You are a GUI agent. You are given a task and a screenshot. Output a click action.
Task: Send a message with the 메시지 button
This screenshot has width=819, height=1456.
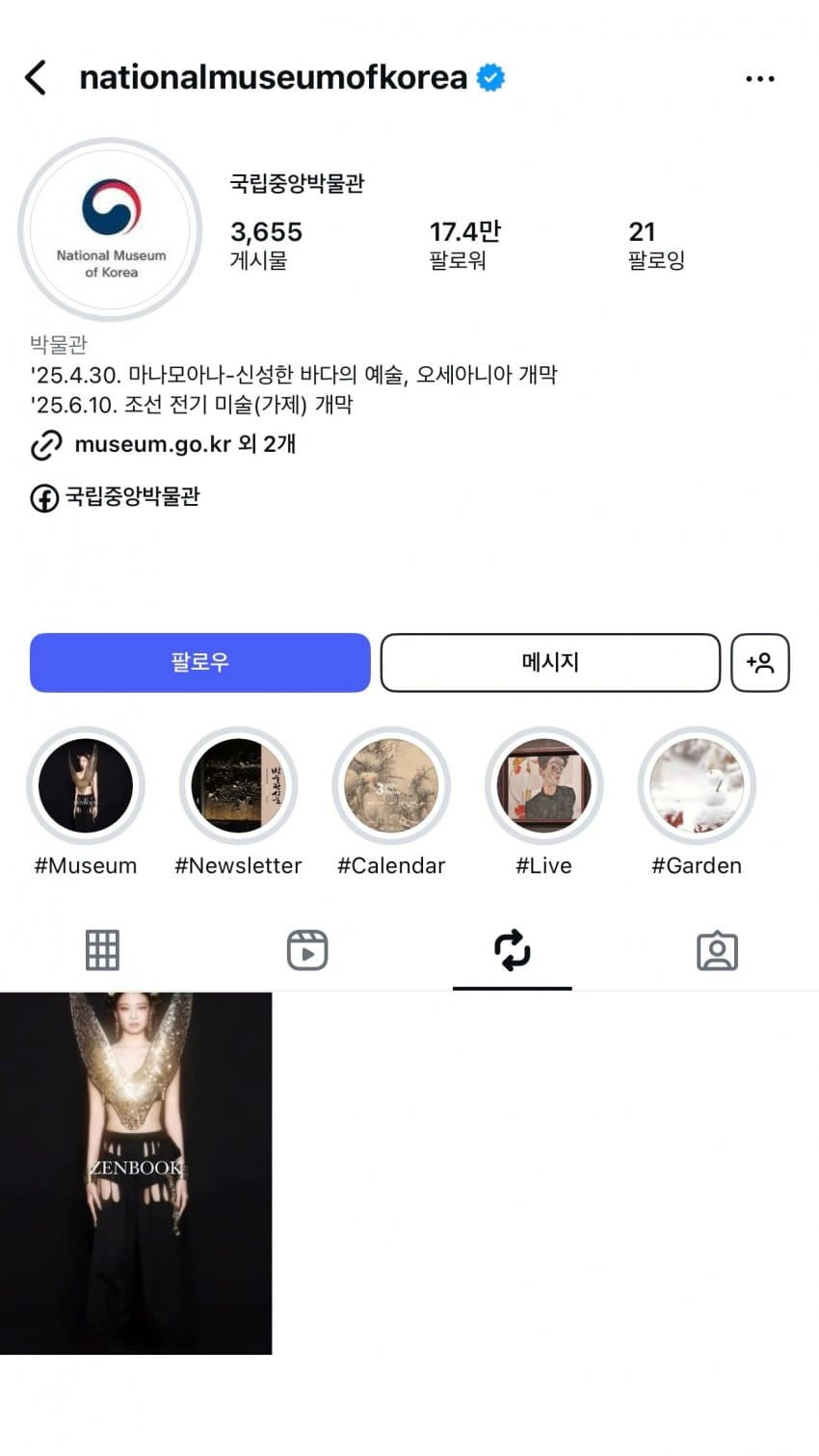coord(550,663)
